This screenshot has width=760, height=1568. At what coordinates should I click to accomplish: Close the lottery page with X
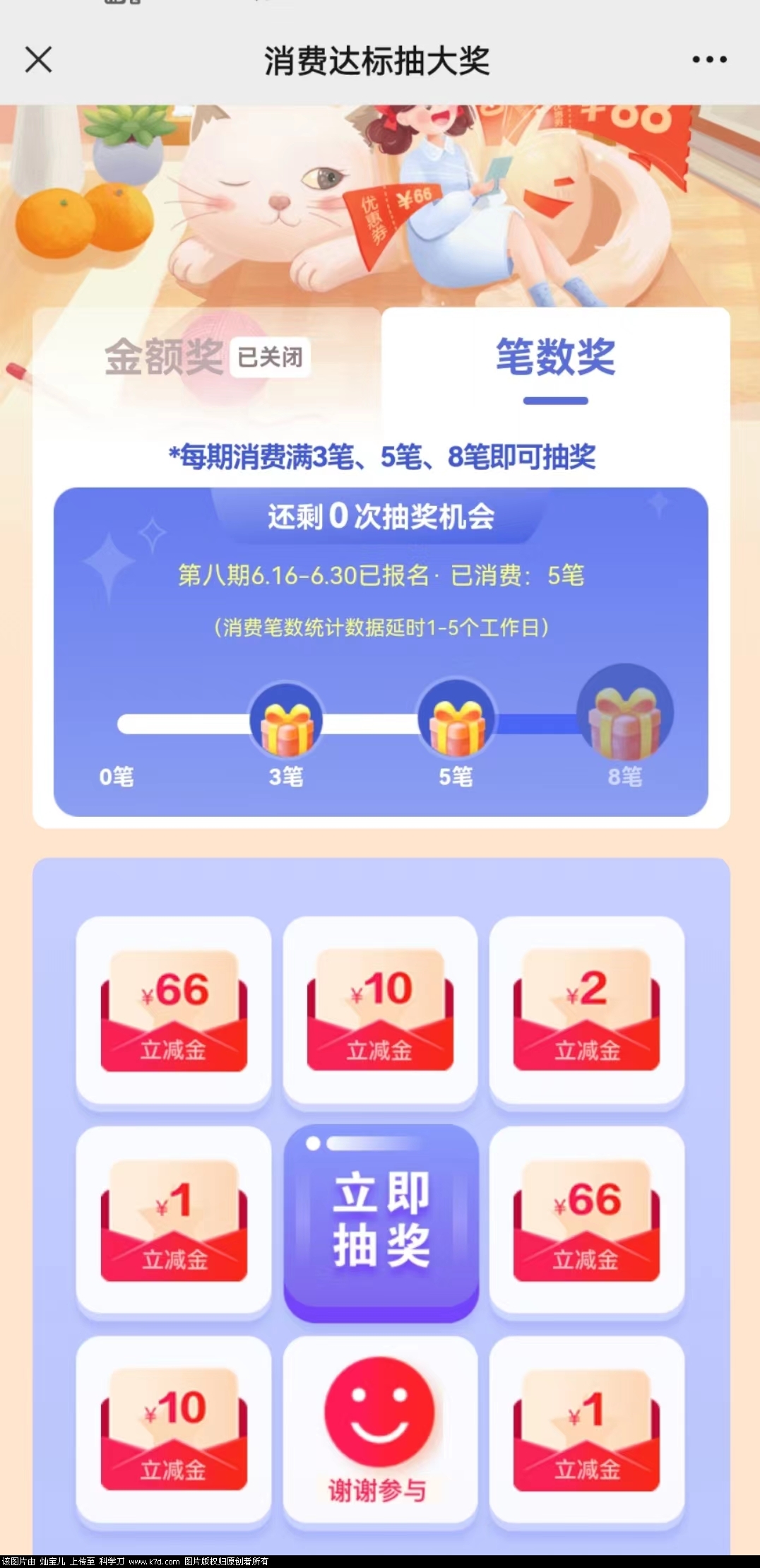point(38,60)
